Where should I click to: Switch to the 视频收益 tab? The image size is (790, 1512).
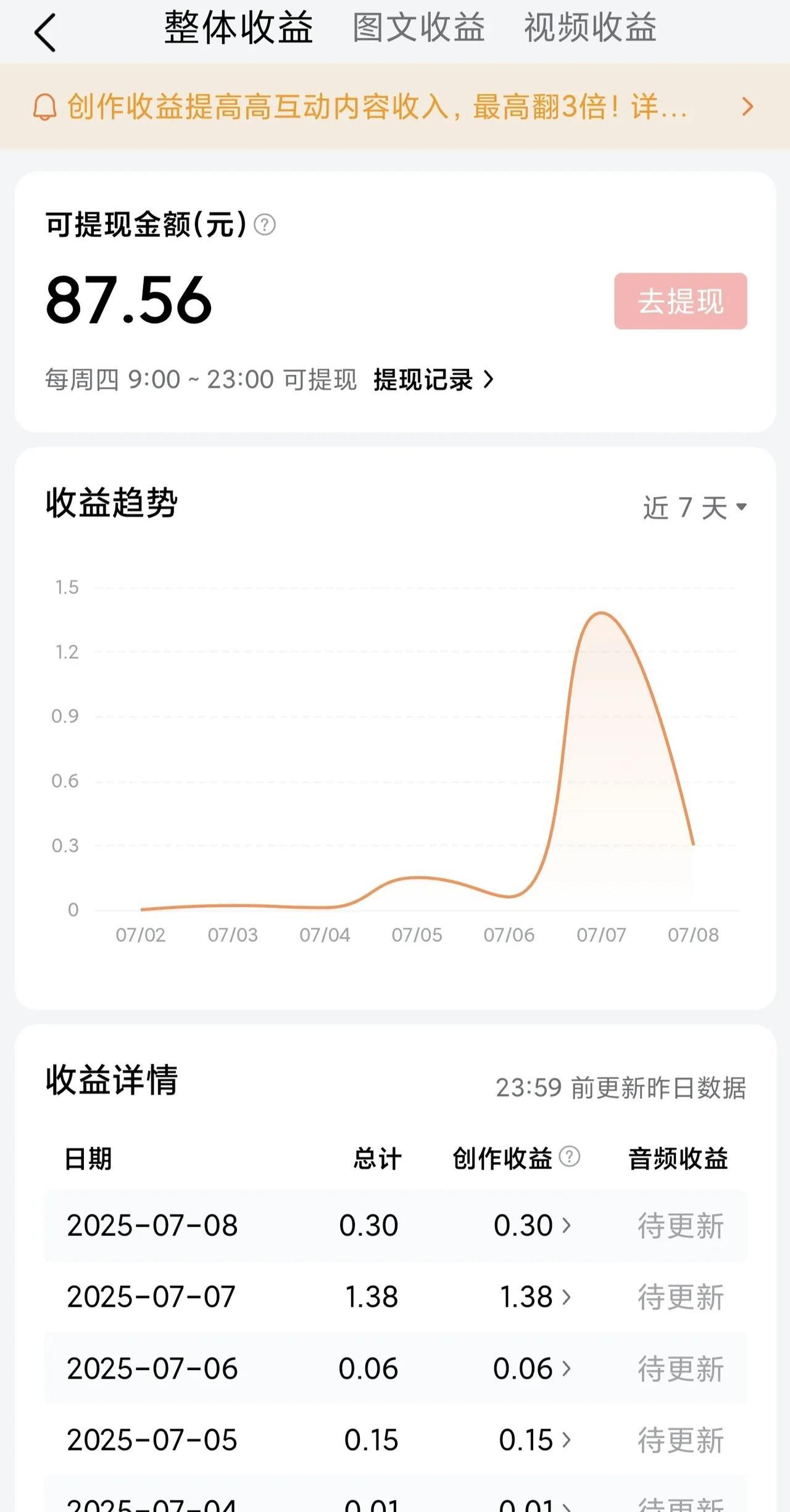click(590, 28)
